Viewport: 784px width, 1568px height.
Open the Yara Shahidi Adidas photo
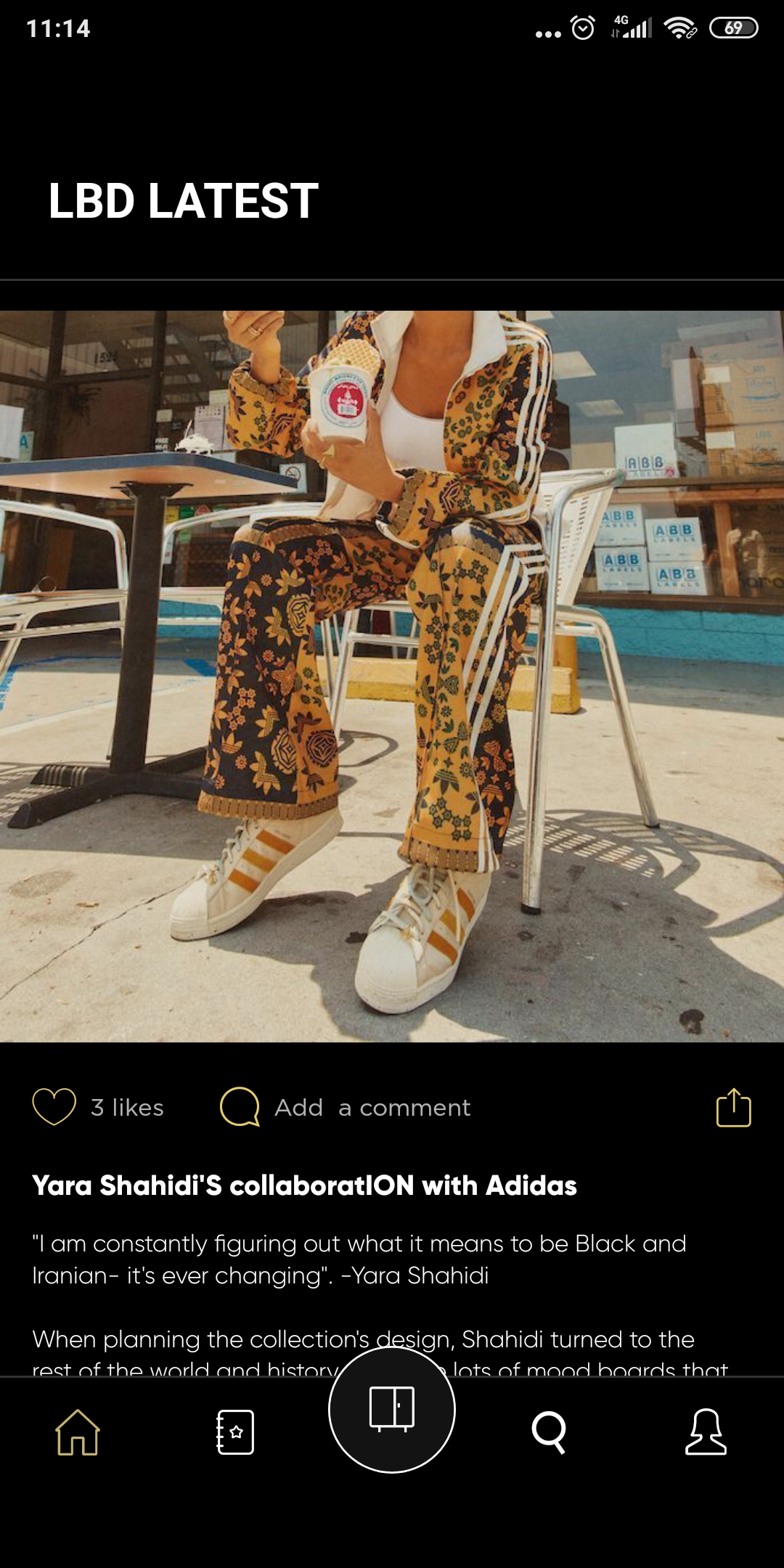tap(392, 677)
